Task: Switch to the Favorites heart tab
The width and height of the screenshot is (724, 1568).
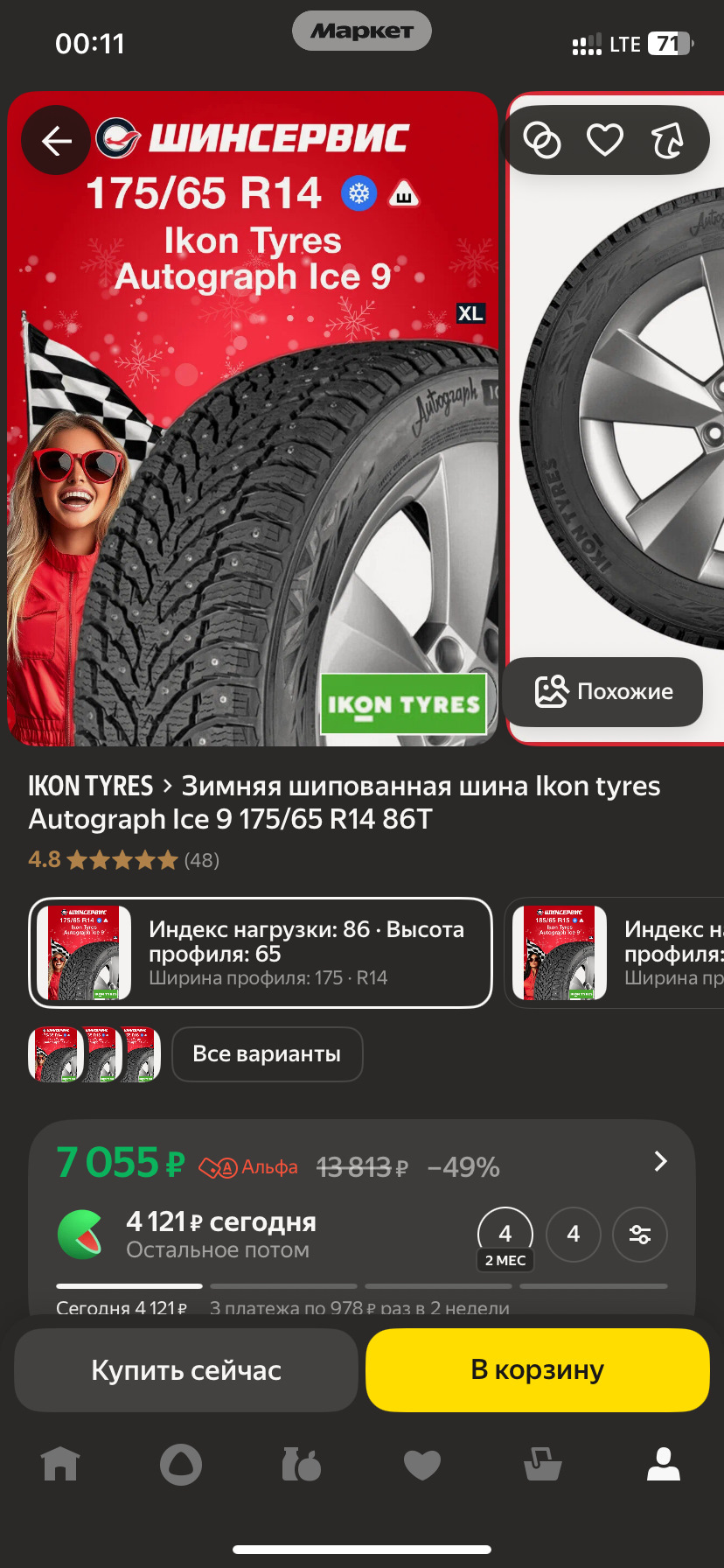Action: pyautogui.click(x=421, y=1464)
